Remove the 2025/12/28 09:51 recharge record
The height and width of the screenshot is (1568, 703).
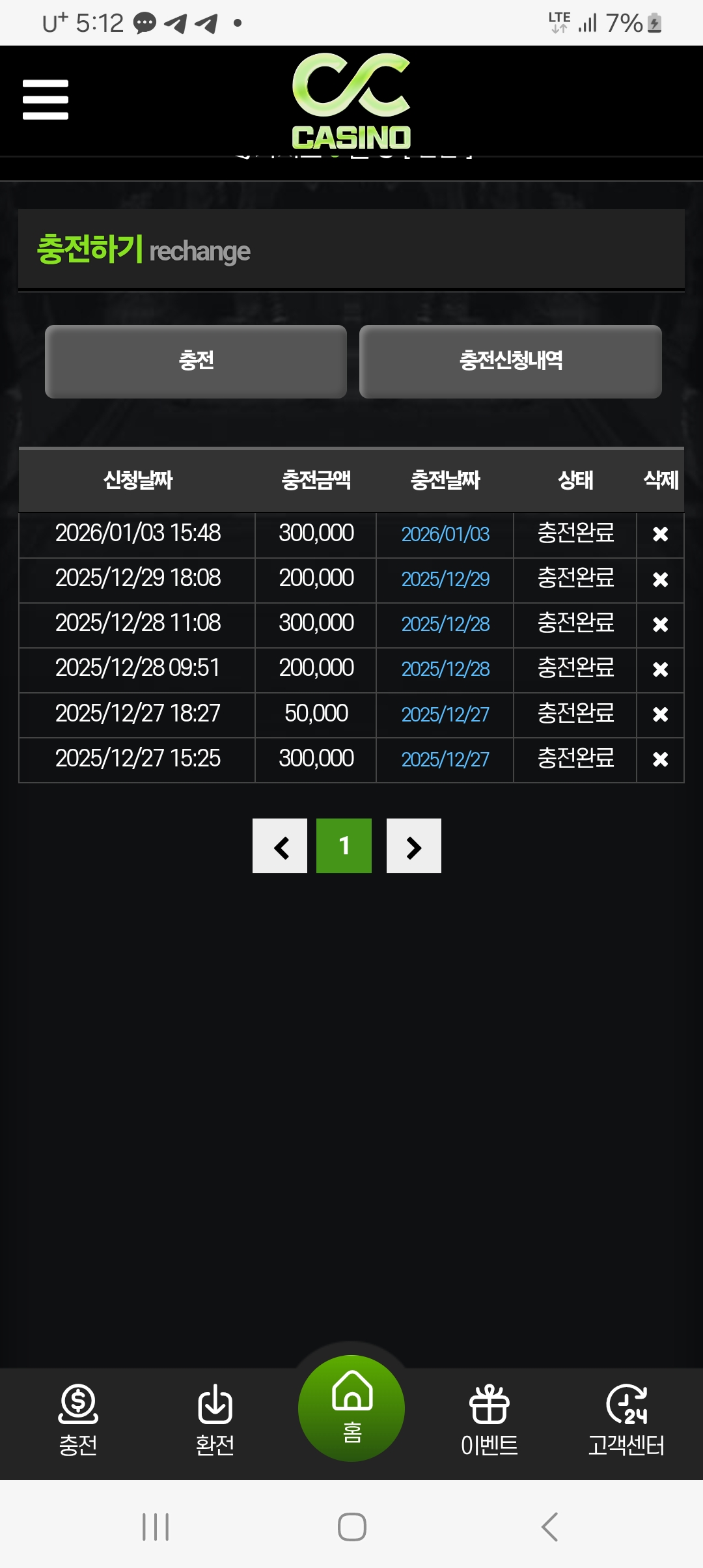[660, 669]
